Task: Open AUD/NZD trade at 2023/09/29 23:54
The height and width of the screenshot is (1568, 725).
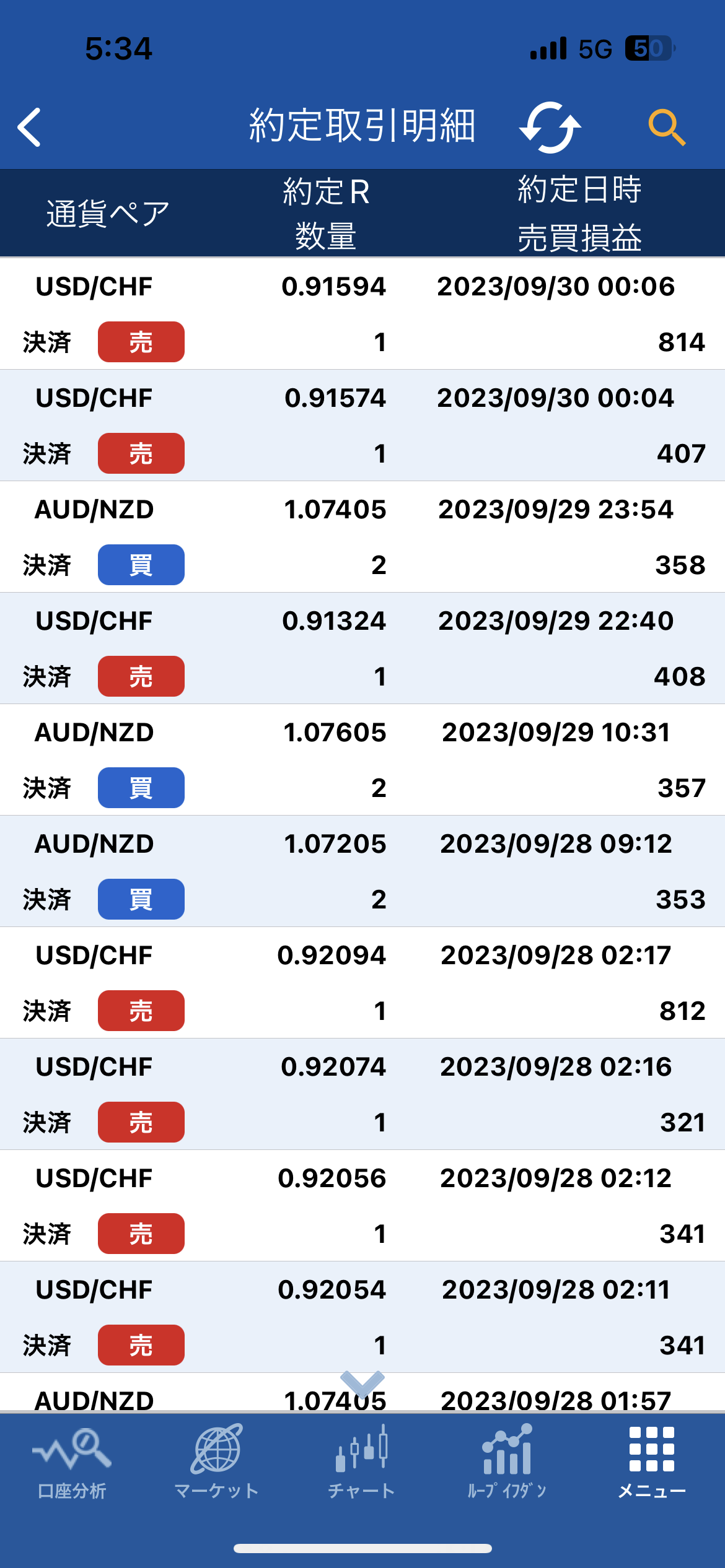Action: pos(362,537)
